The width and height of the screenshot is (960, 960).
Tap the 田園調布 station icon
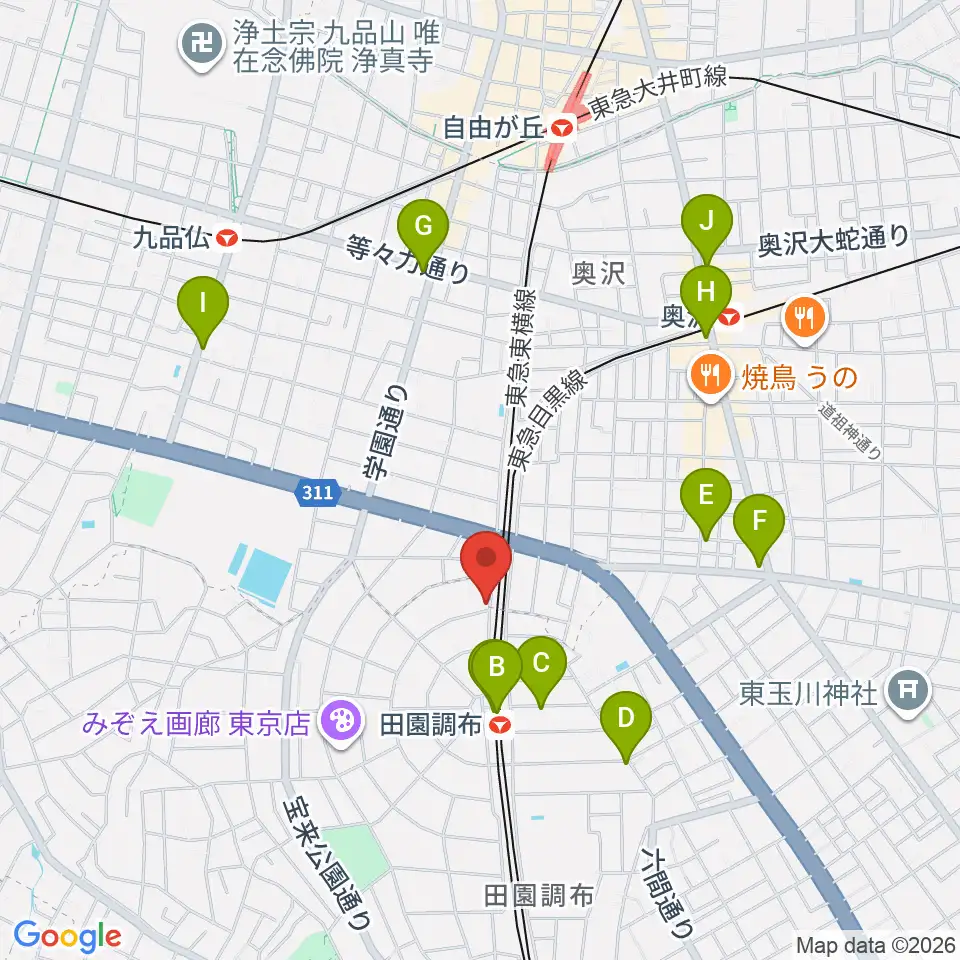pyautogui.click(x=500, y=726)
